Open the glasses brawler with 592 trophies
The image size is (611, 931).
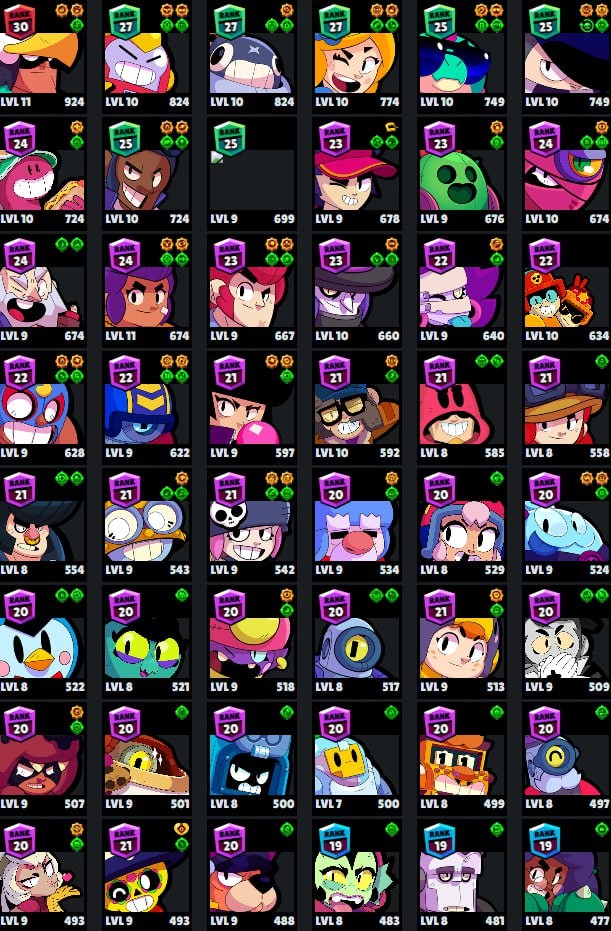coord(357,407)
